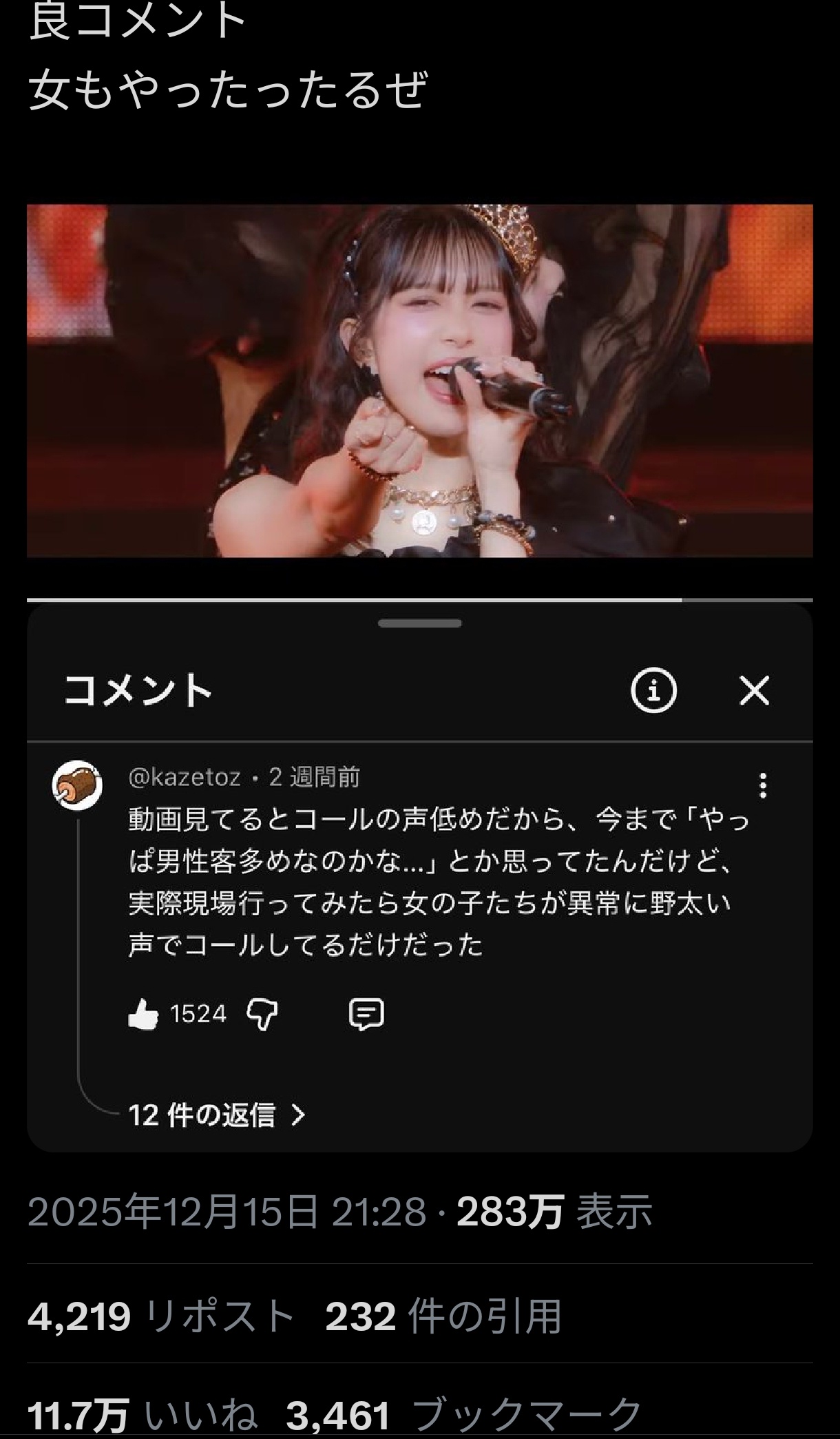Show who liked via 11.7万 いいね

click(x=143, y=1415)
